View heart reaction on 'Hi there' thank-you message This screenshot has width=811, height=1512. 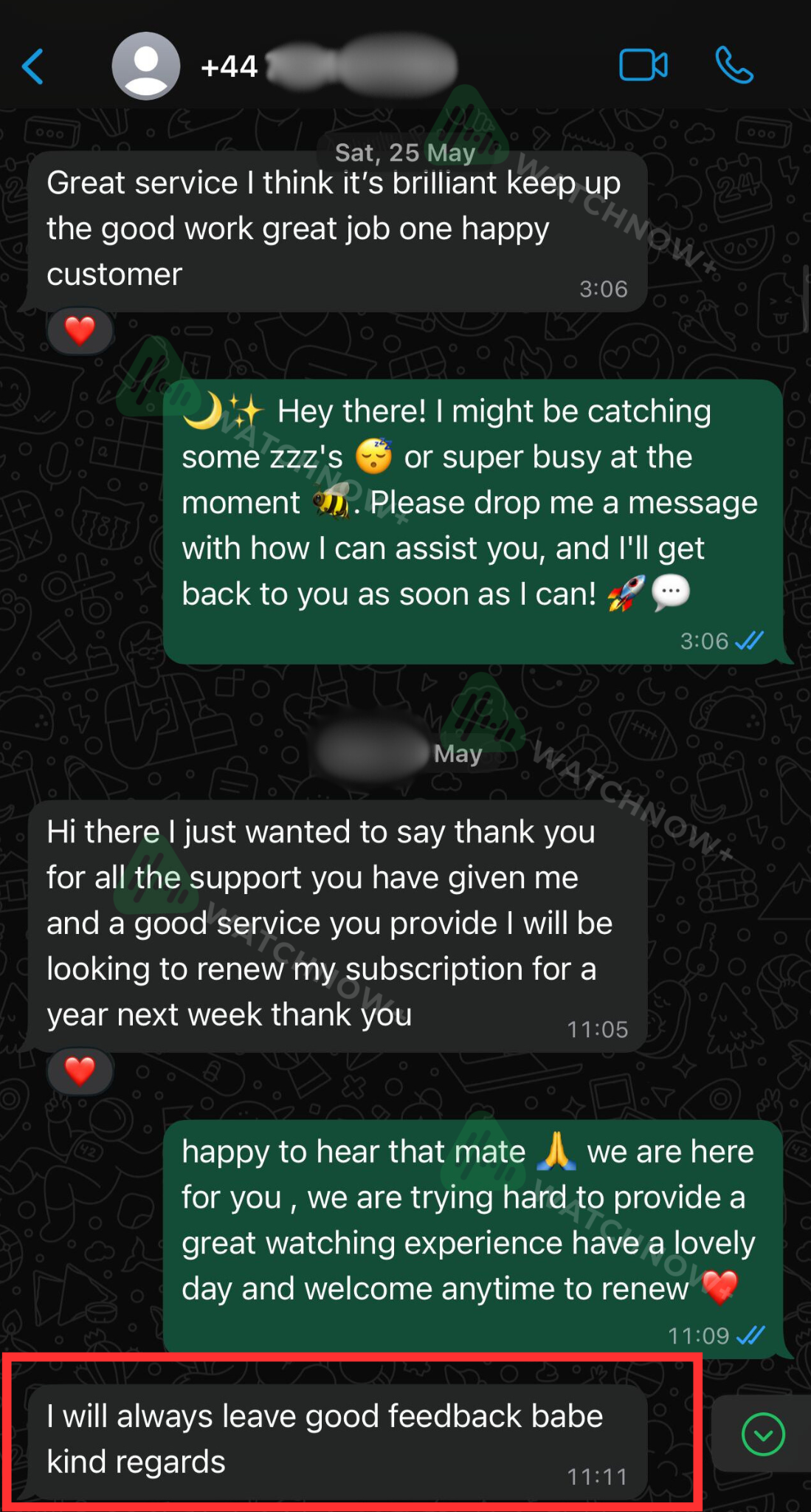click(80, 1071)
